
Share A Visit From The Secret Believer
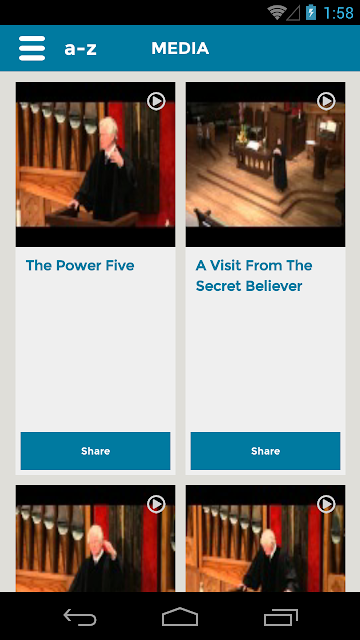click(265, 451)
